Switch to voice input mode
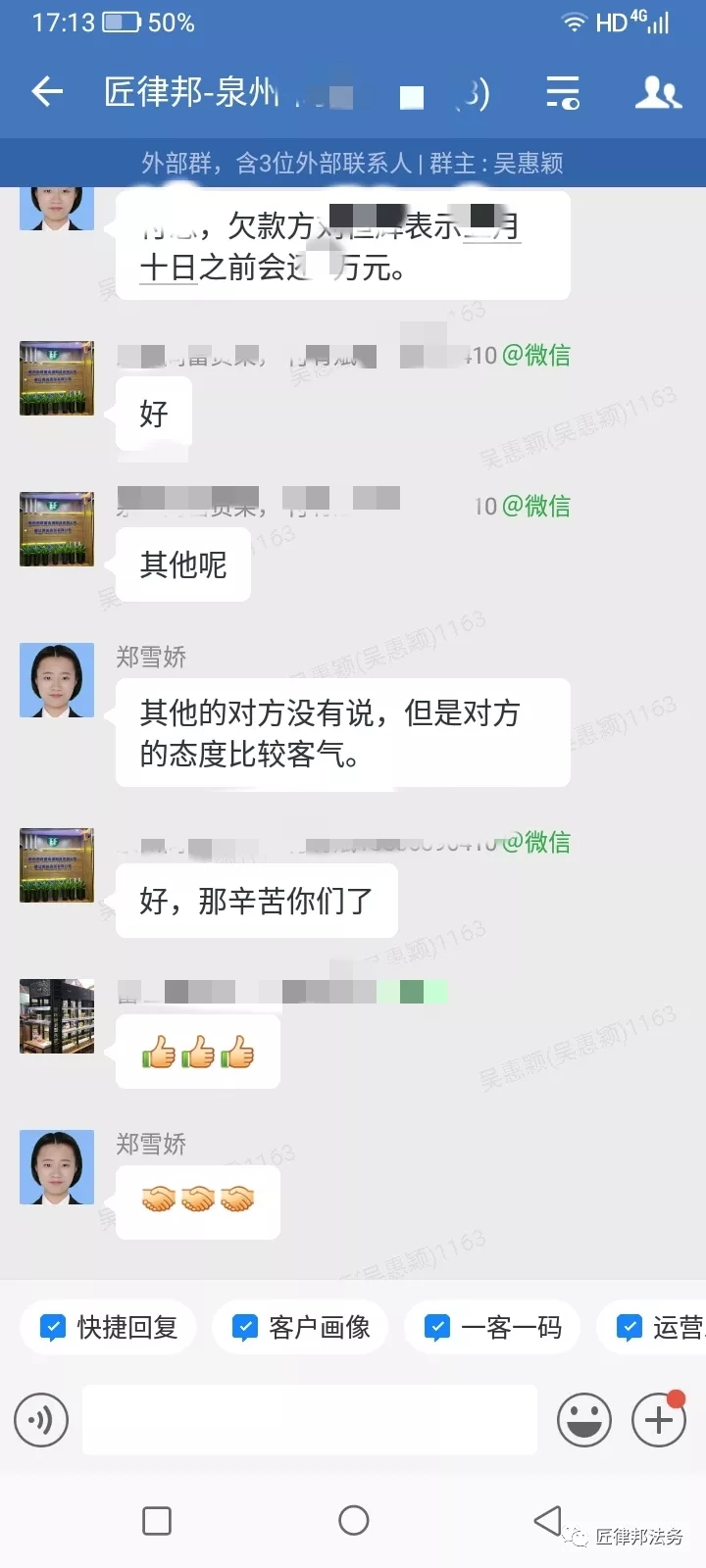 pos(41,1419)
